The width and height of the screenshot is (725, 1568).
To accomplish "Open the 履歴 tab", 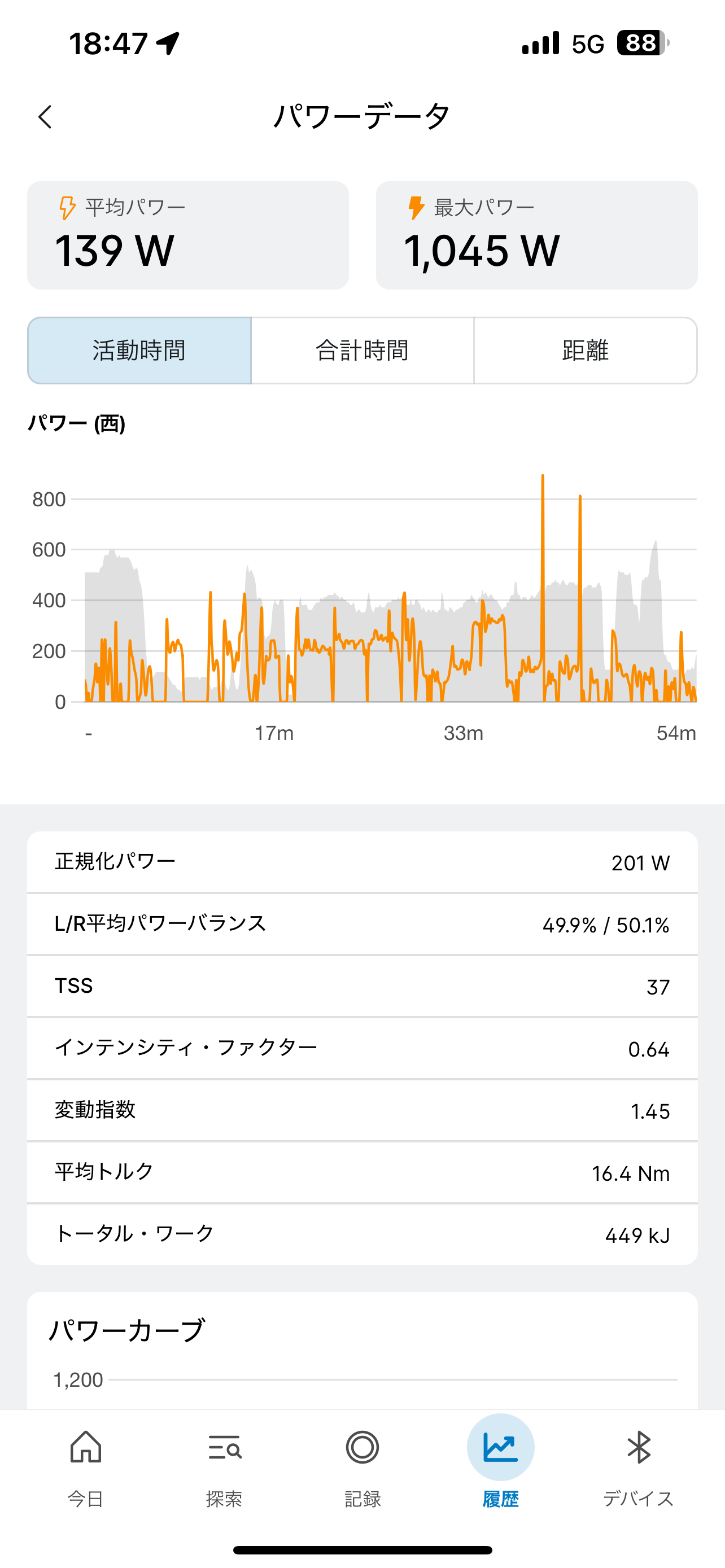I will [x=500, y=1468].
